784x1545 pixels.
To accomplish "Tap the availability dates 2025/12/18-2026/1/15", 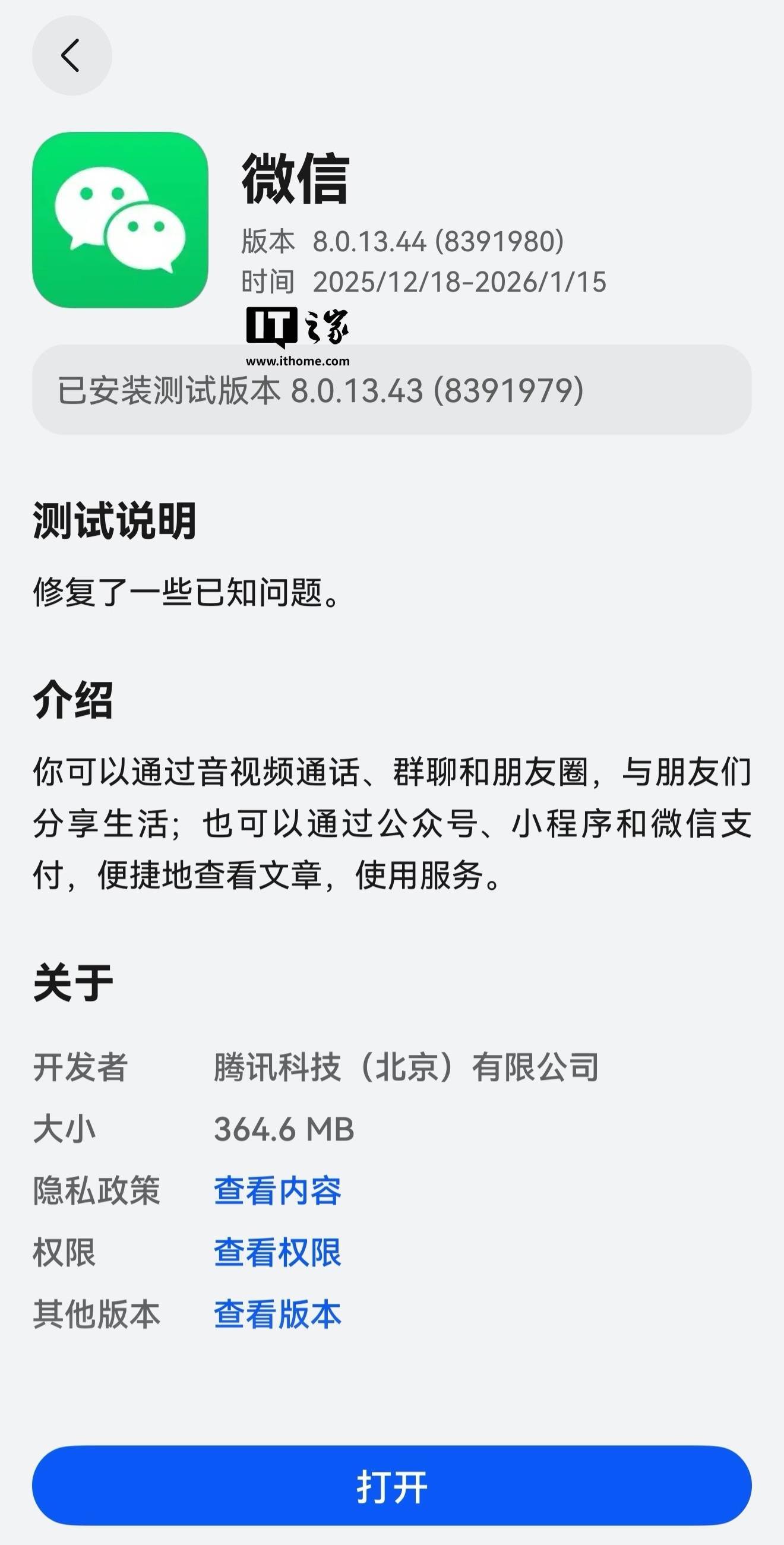I will [x=460, y=280].
